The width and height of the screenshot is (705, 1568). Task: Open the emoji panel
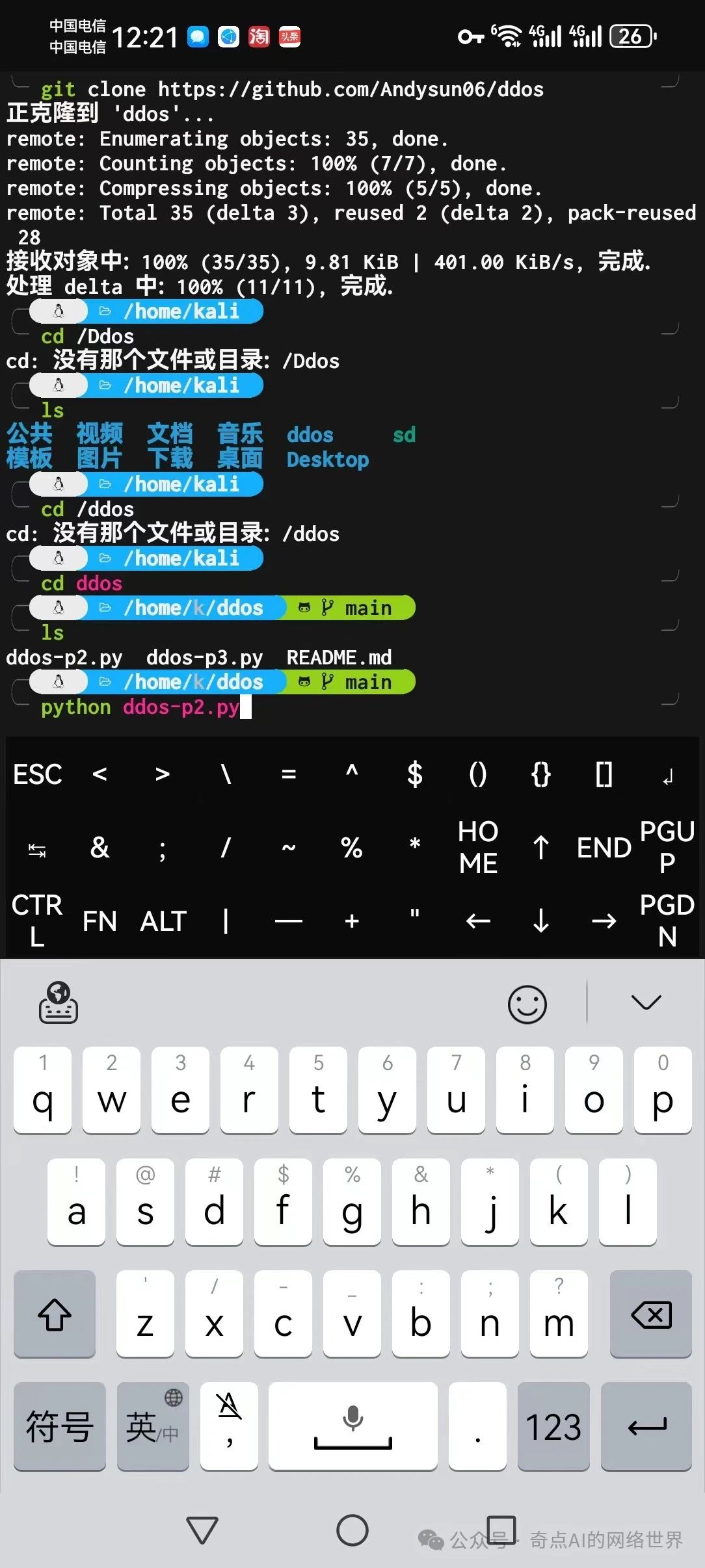point(527,1004)
